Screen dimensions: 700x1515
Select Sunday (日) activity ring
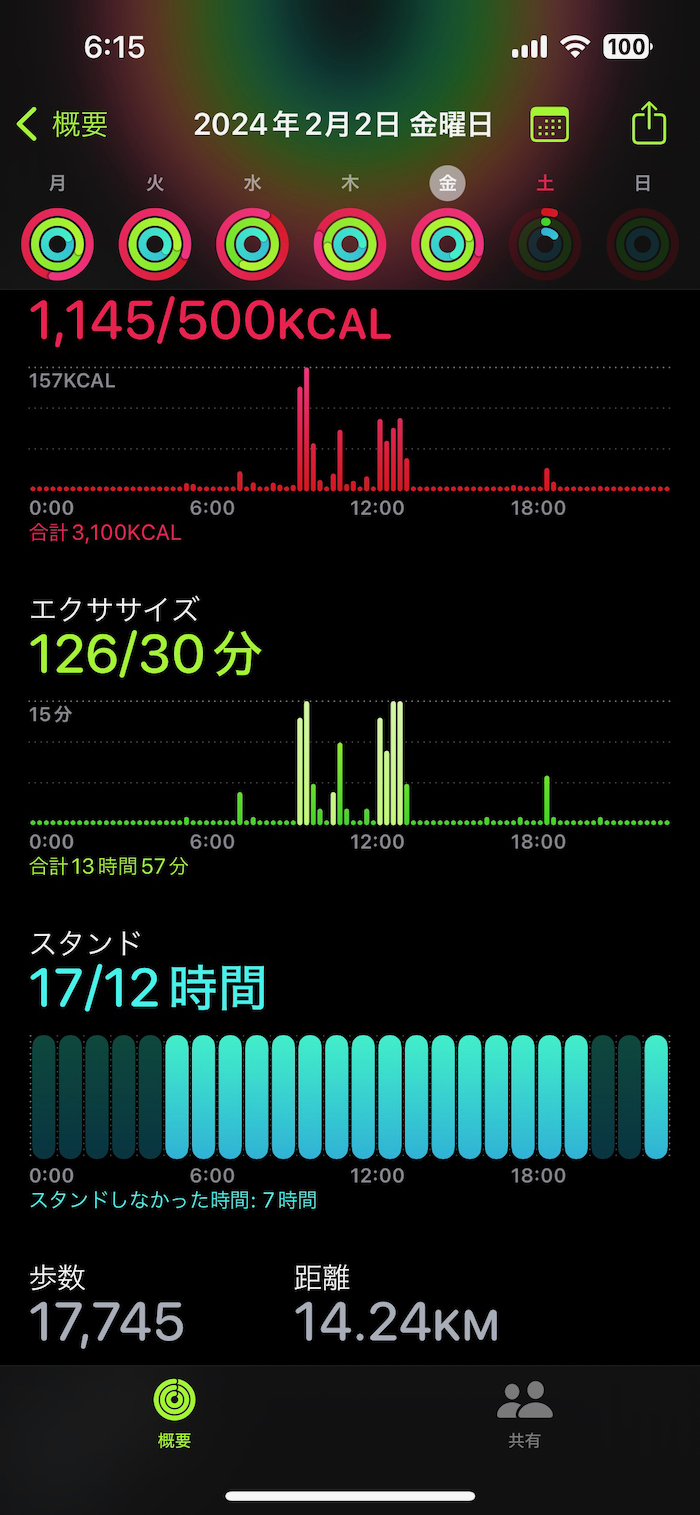click(x=642, y=244)
